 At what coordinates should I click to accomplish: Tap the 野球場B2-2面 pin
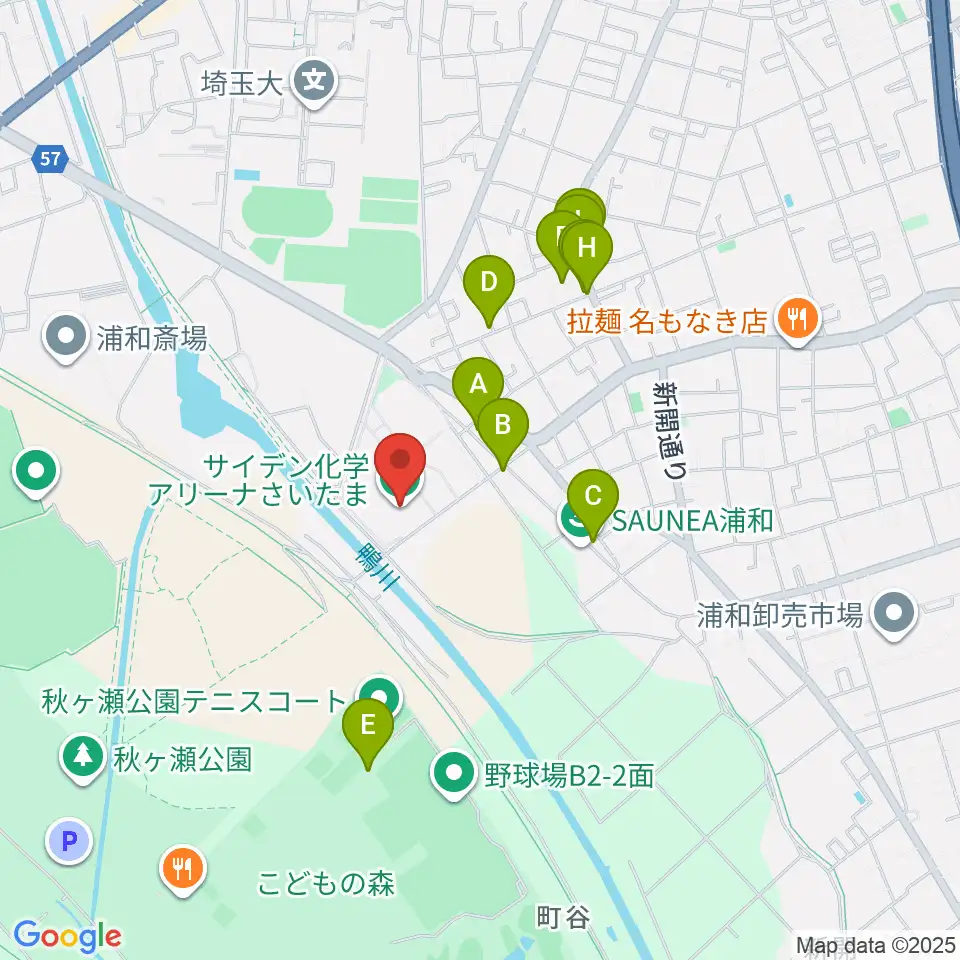coord(454,773)
